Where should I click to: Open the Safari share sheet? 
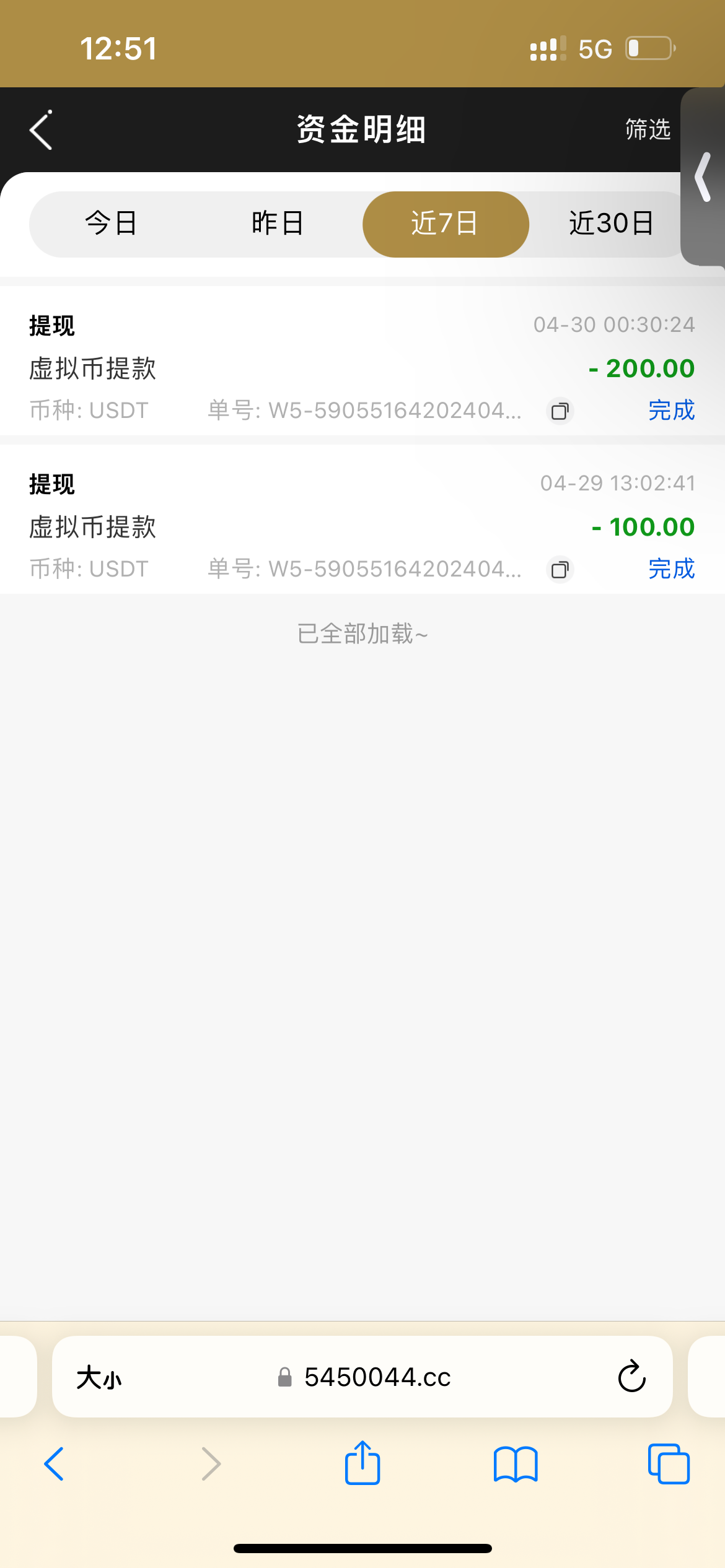[362, 1463]
